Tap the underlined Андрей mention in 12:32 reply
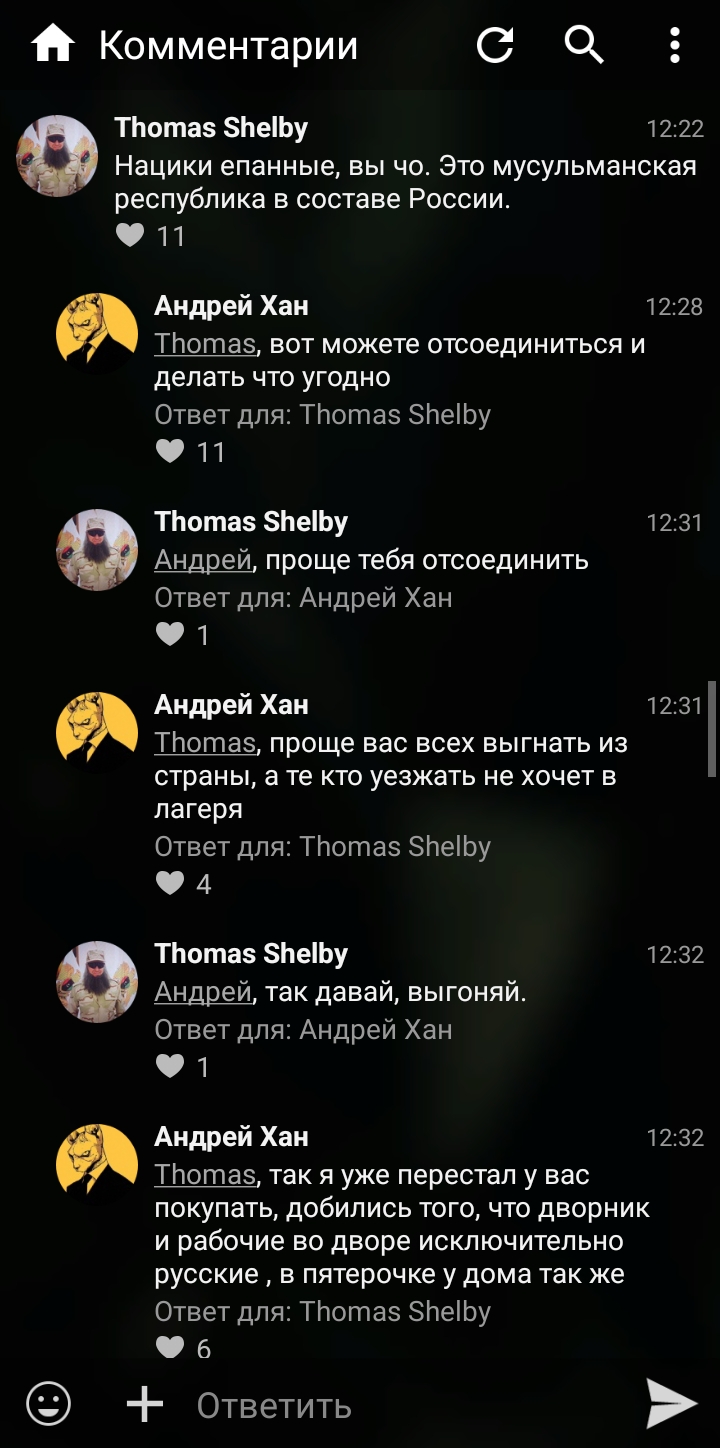Screen dimensions: 720x1448 click(x=203, y=992)
